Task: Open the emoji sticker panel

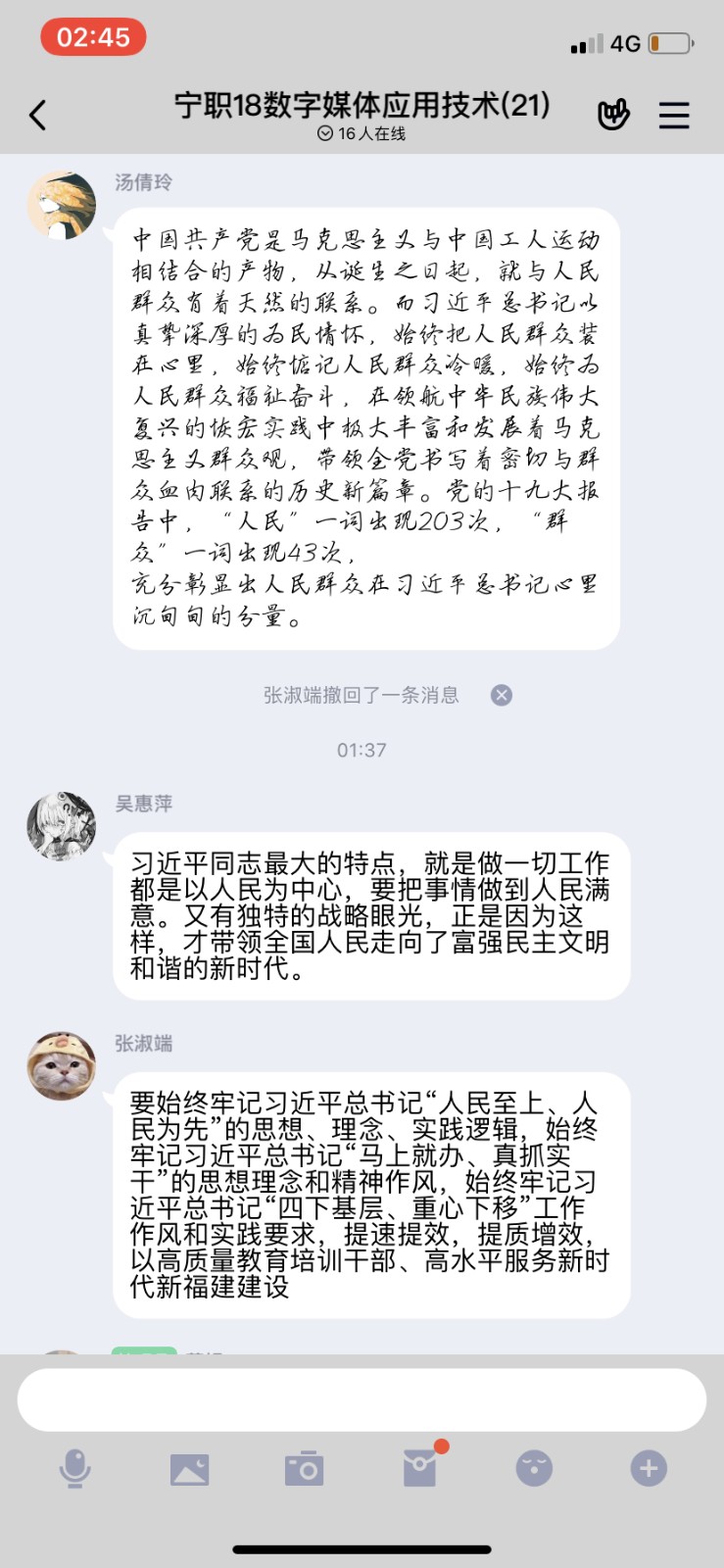Action: coord(534,1469)
